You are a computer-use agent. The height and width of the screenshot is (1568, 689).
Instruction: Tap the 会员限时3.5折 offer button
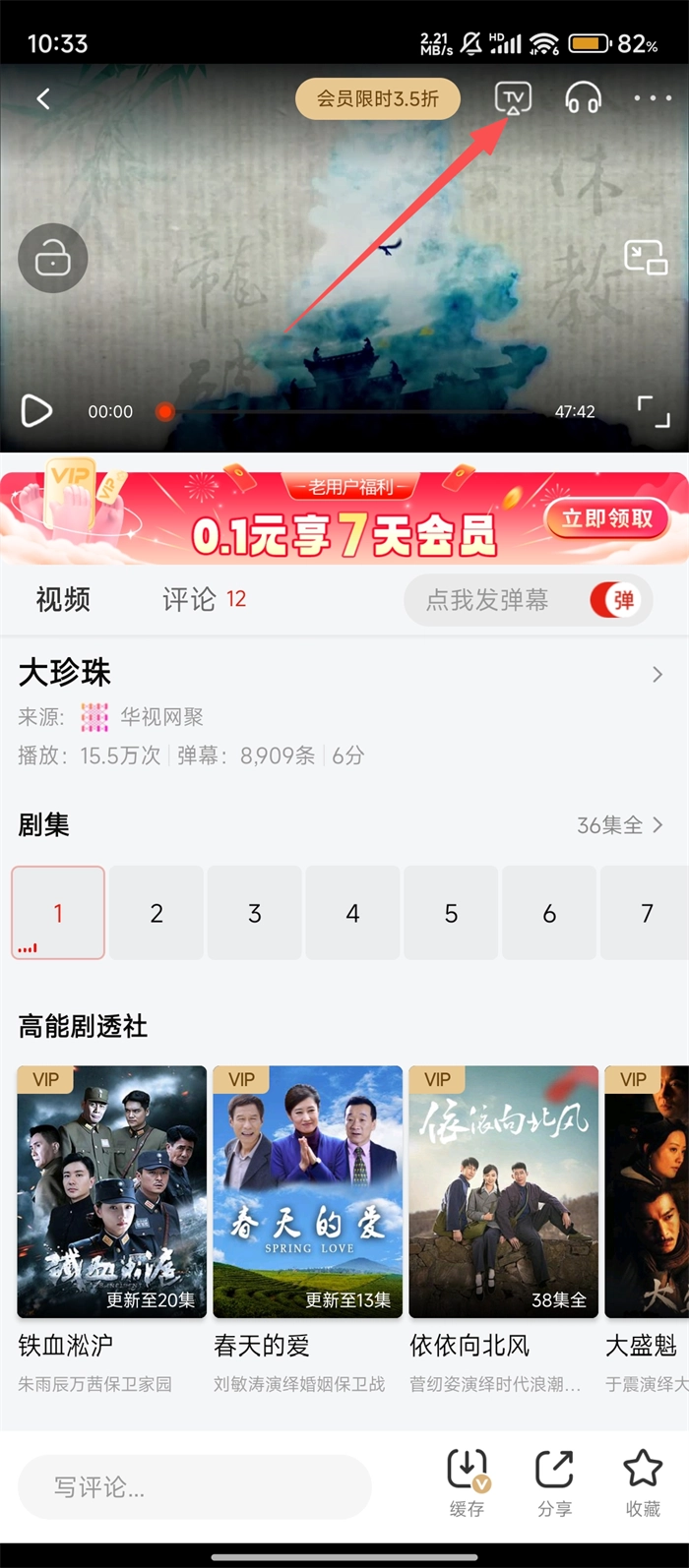pyautogui.click(x=378, y=98)
